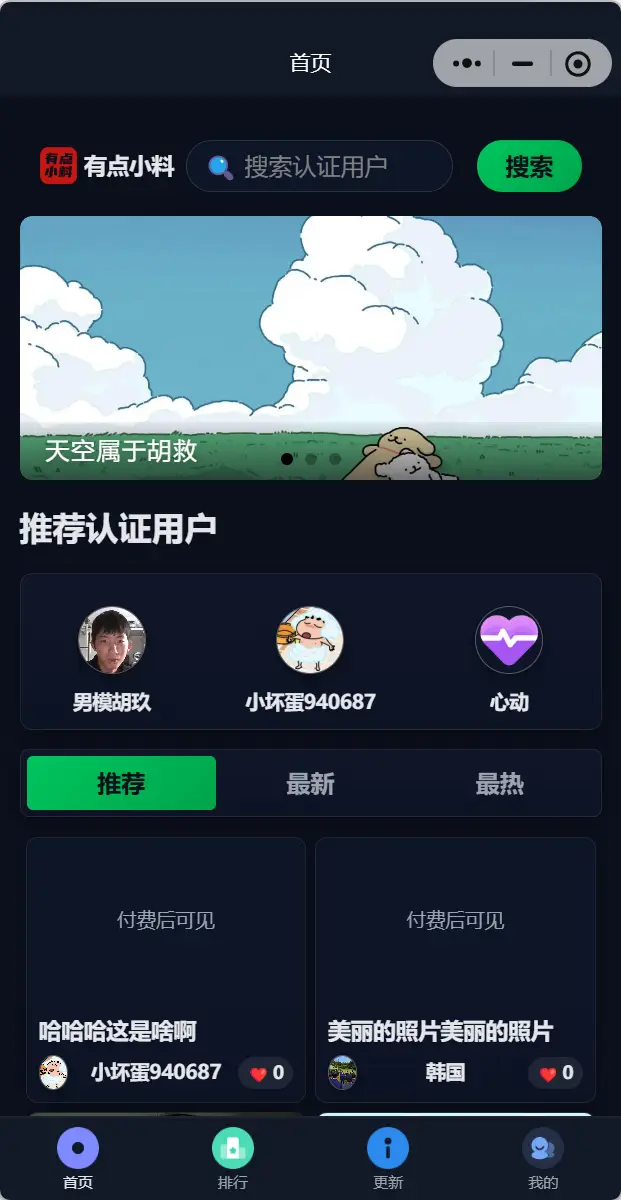Image resolution: width=621 pixels, height=1200 pixels.
Task: Like the post by 韩国
Action: click(555, 1073)
